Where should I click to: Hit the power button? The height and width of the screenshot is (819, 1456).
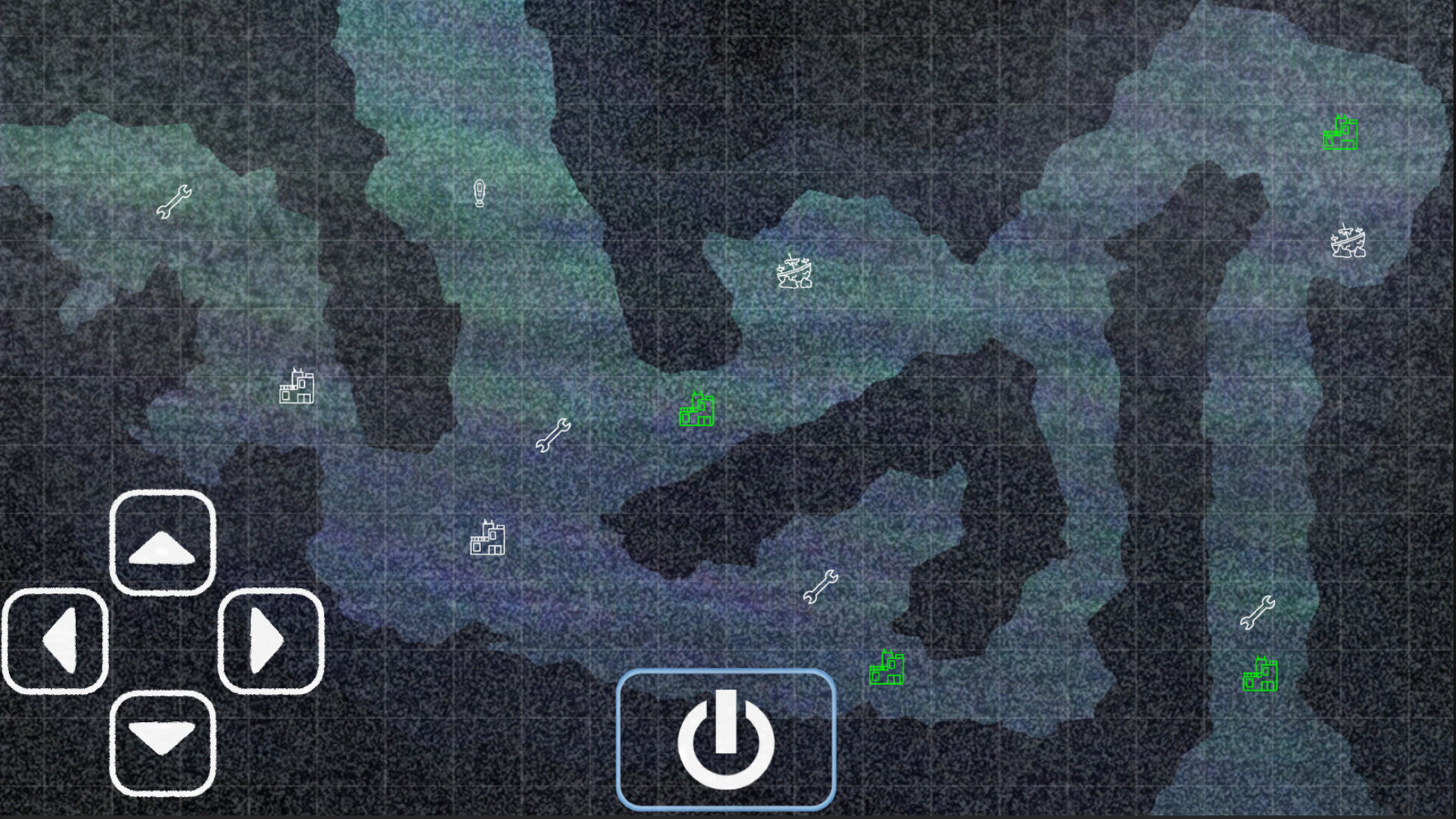[726, 740]
